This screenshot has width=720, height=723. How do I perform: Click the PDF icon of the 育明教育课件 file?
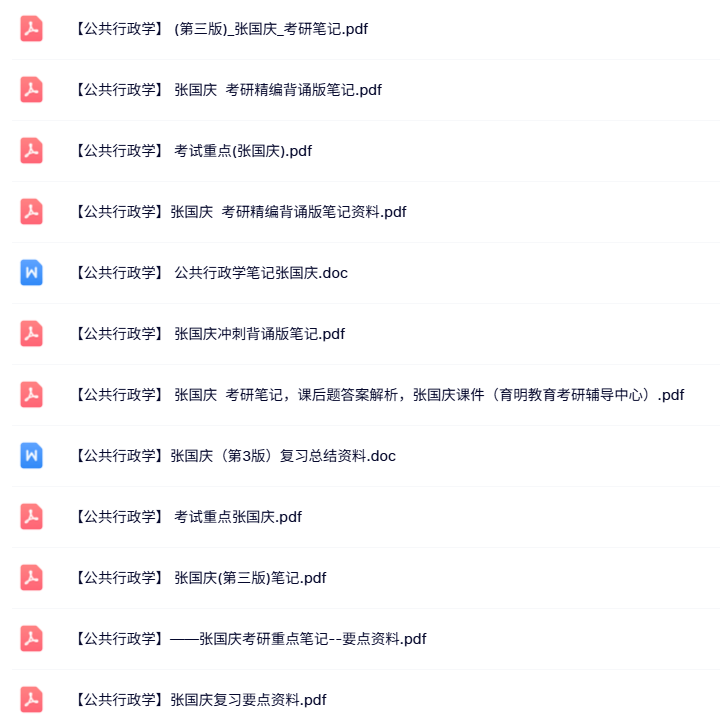(x=31, y=395)
